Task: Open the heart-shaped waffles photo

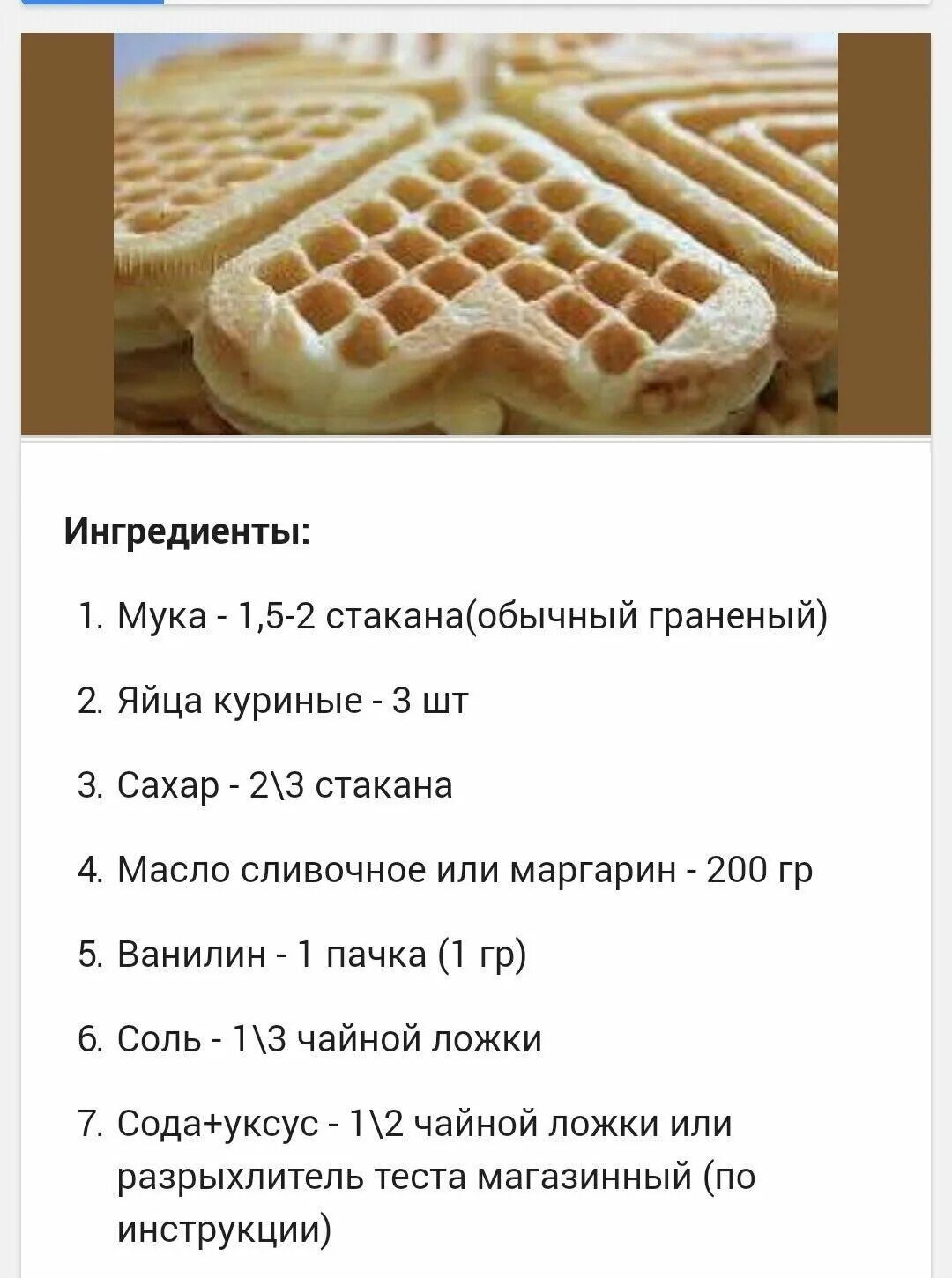Action: pyautogui.click(x=476, y=234)
